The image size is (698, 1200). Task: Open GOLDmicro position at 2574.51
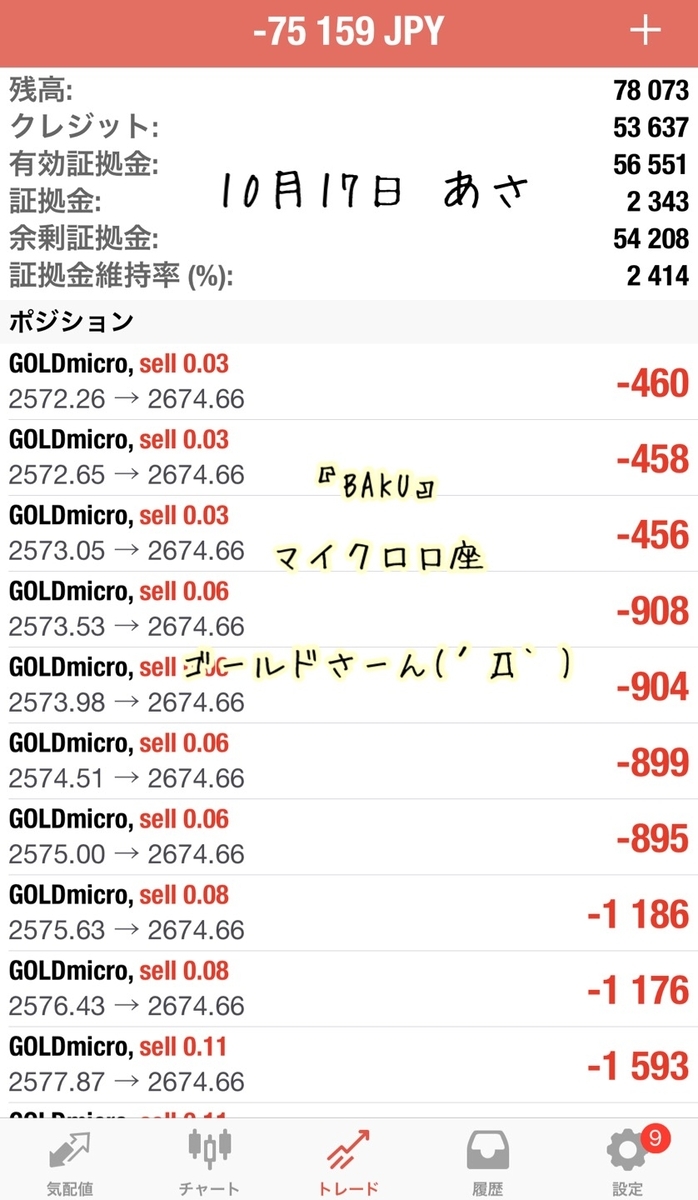(x=348, y=762)
